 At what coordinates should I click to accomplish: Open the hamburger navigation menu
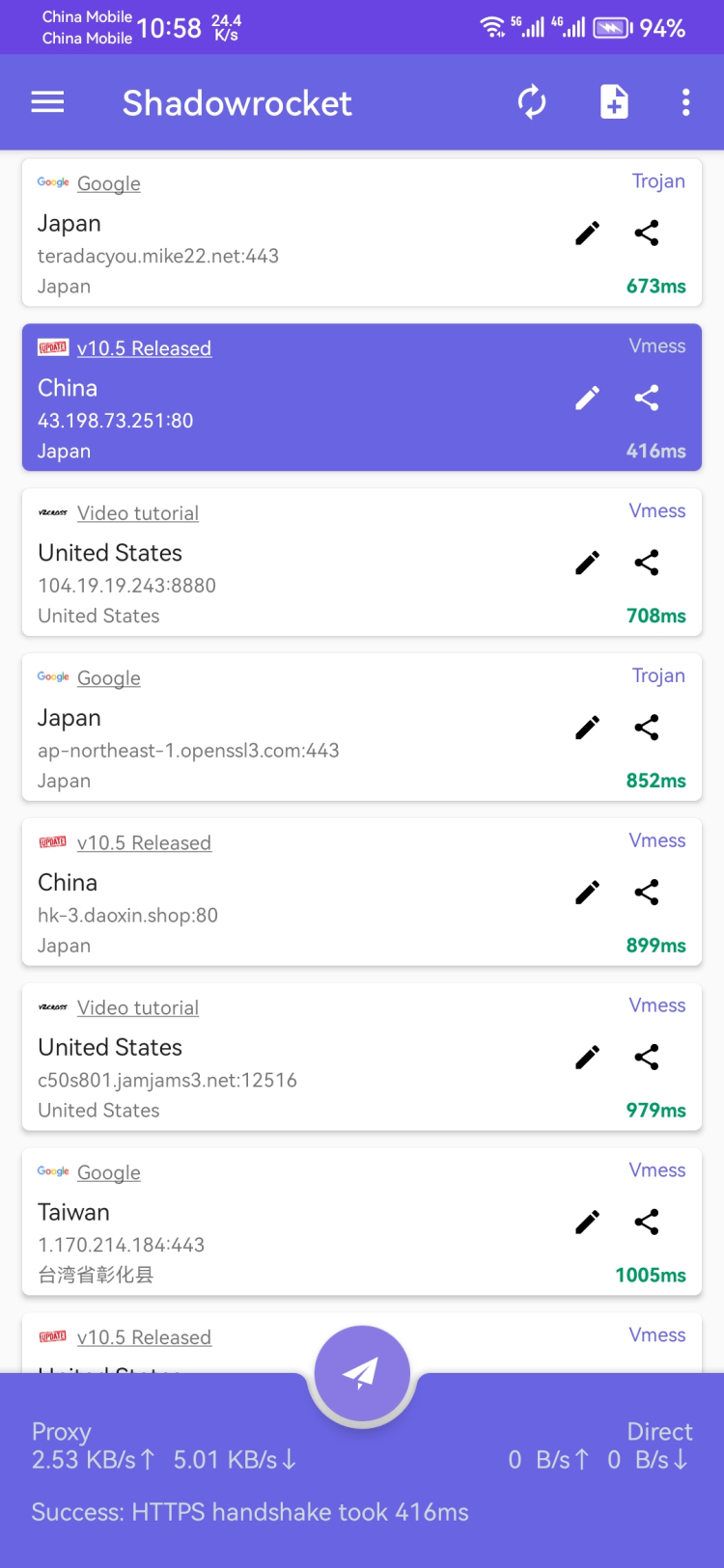pos(47,102)
